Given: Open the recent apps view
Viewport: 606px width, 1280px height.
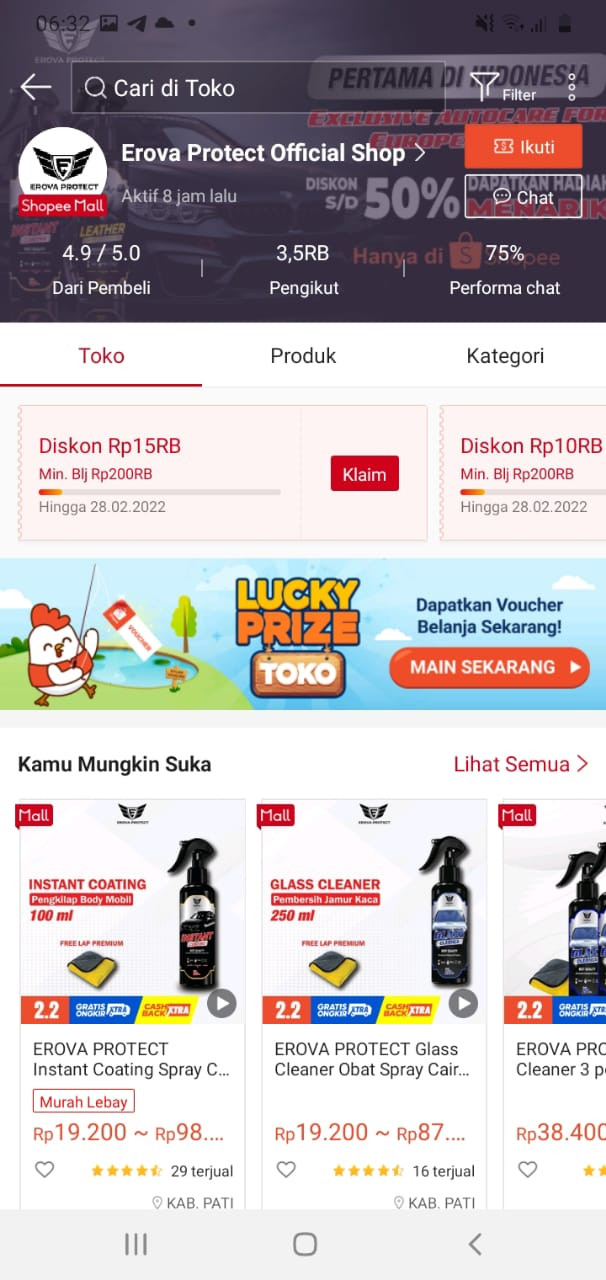Looking at the screenshot, I should (135, 1244).
